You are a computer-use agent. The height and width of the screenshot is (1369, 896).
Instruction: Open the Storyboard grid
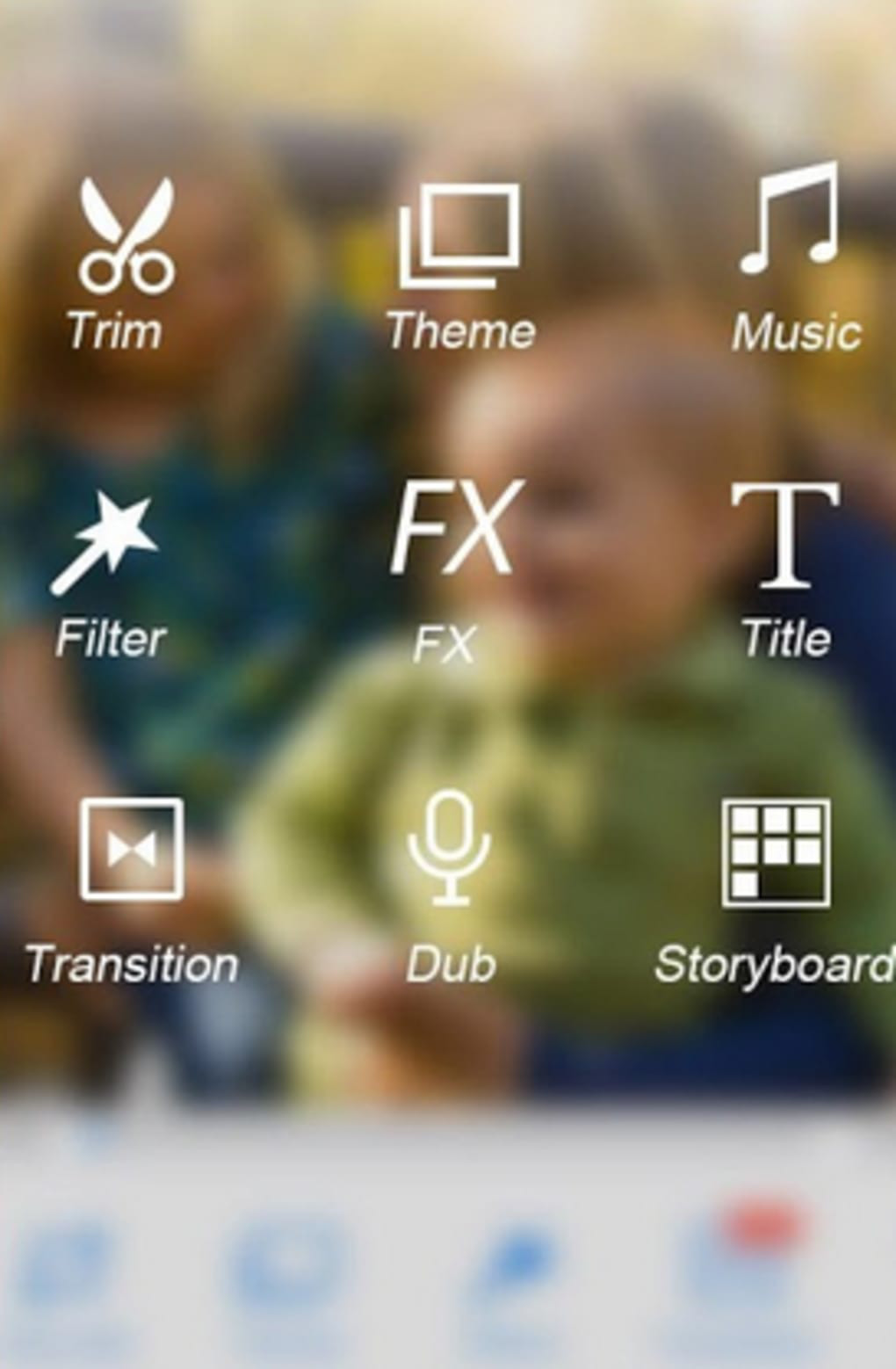776,852
